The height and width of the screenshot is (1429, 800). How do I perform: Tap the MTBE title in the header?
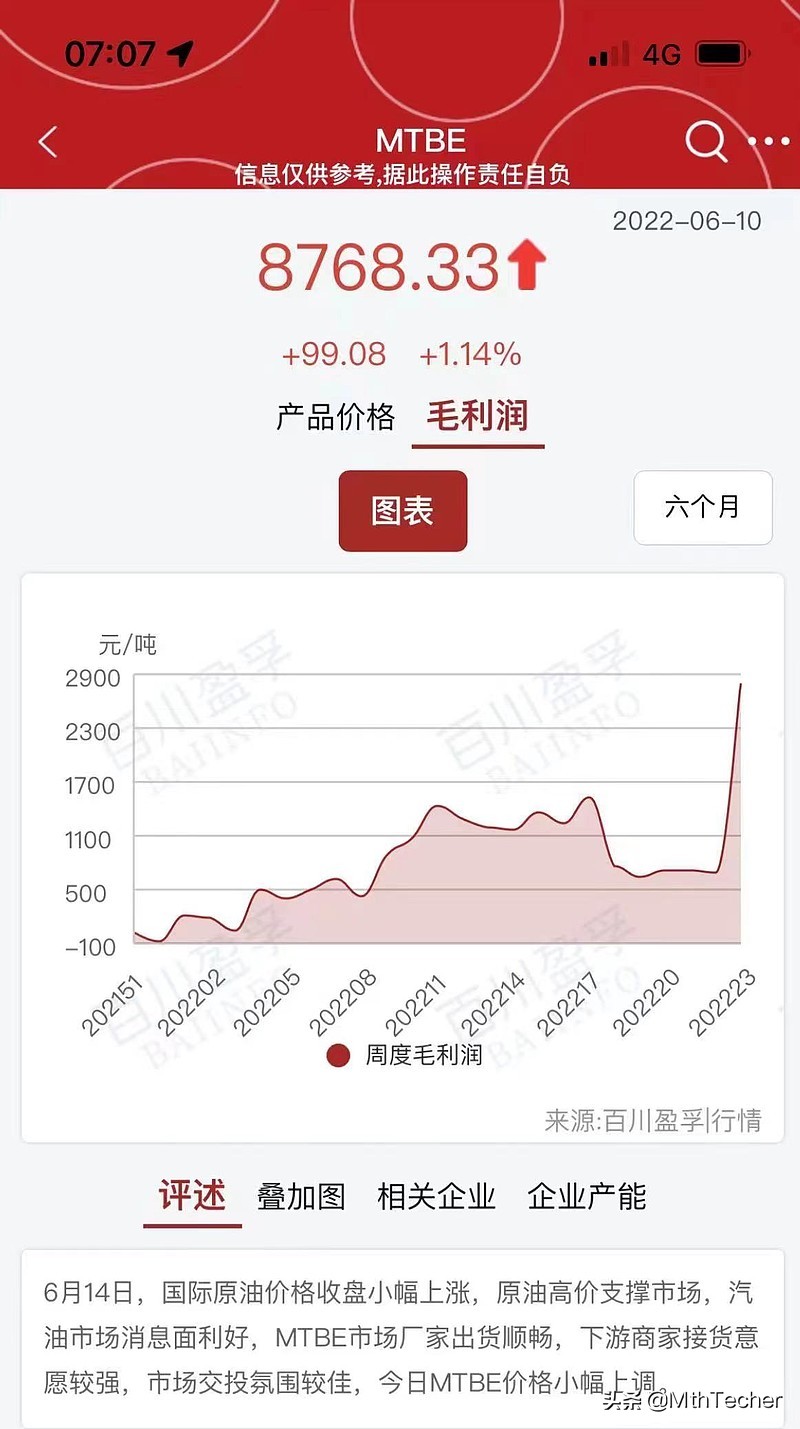pyautogui.click(x=419, y=140)
